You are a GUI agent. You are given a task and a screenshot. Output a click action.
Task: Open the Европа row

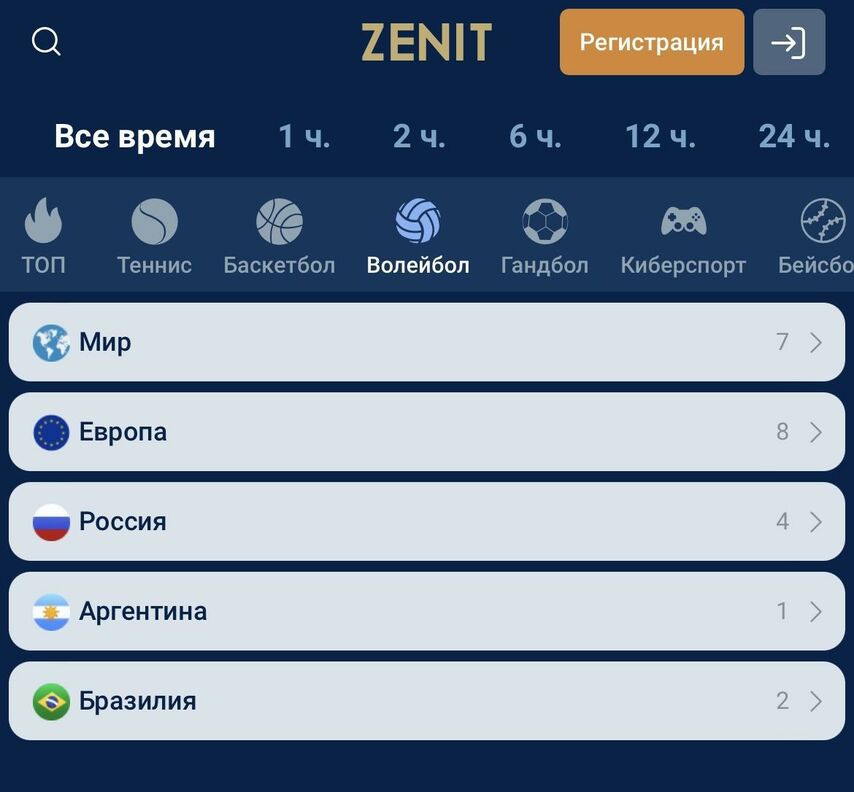point(426,432)
